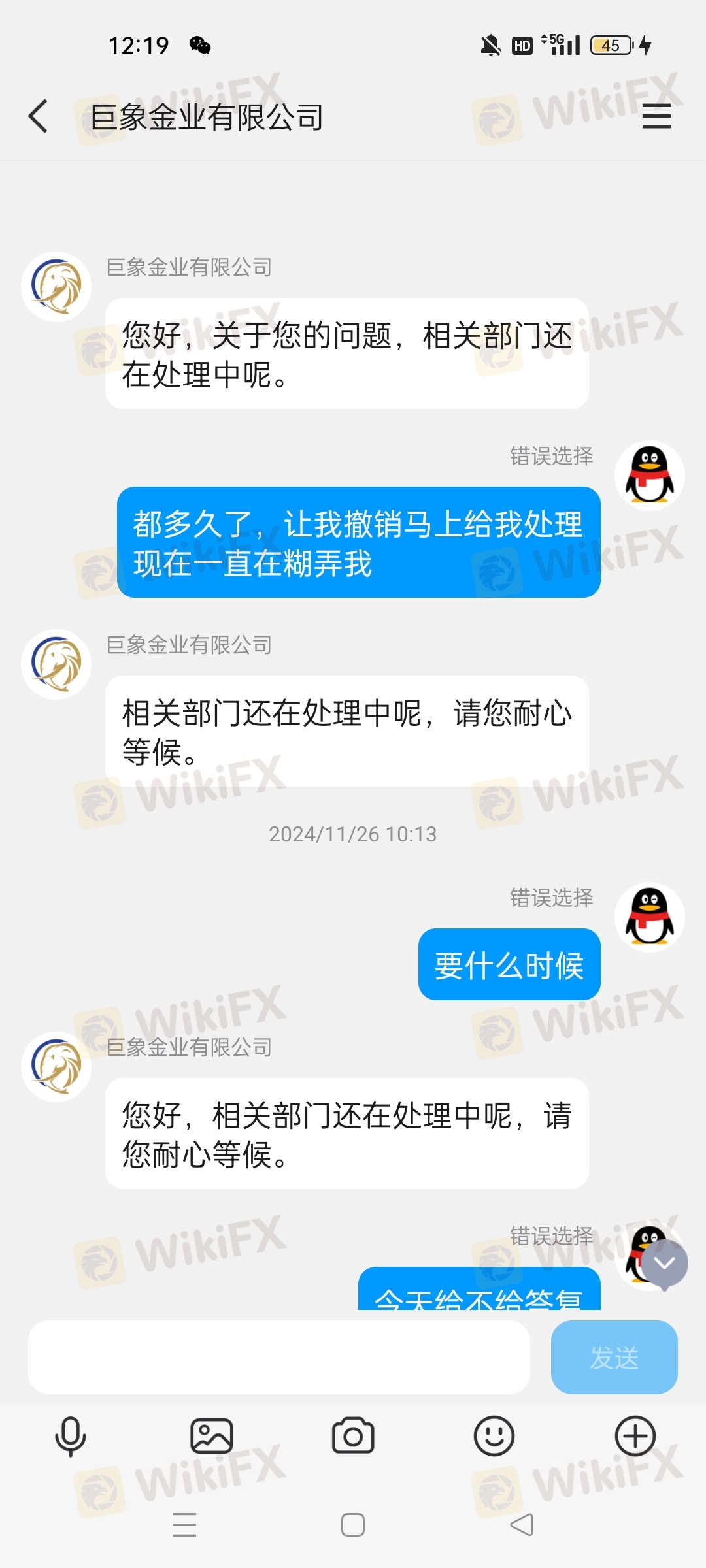Tap the 发送 send button

[614, 1357]
